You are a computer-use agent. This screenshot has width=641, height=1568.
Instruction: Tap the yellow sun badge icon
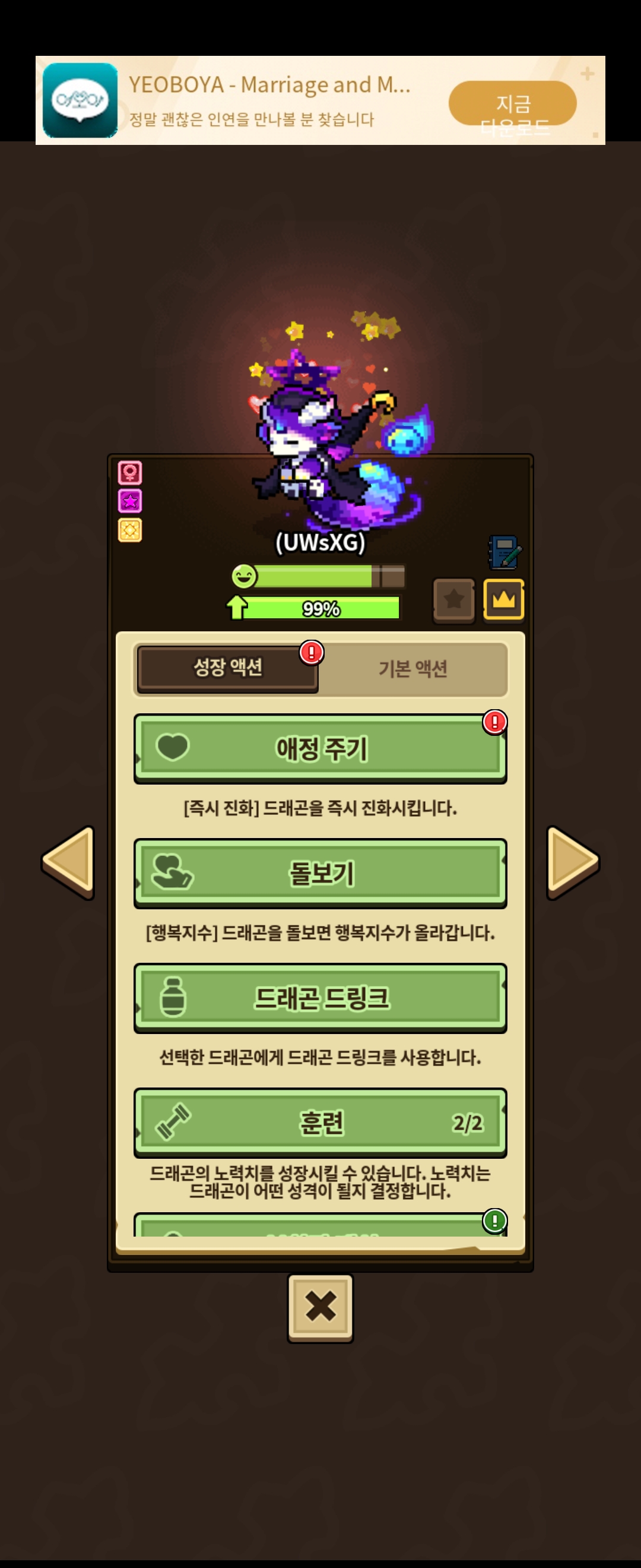coord(129,530)
